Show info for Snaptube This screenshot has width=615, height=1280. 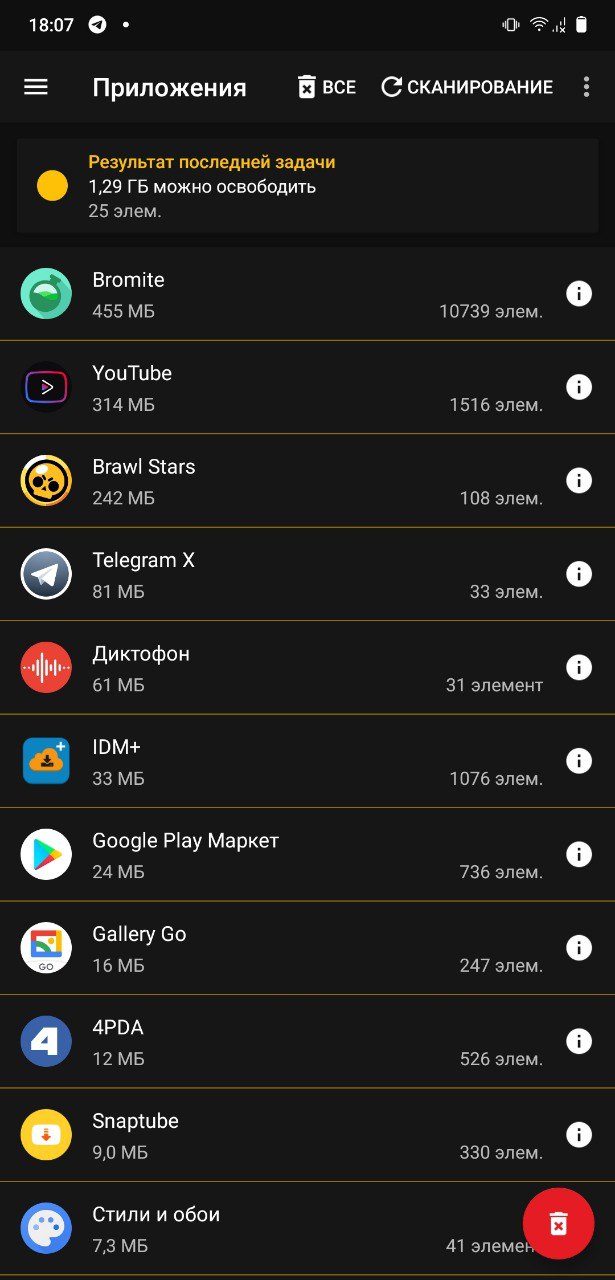click(579, 1135)
